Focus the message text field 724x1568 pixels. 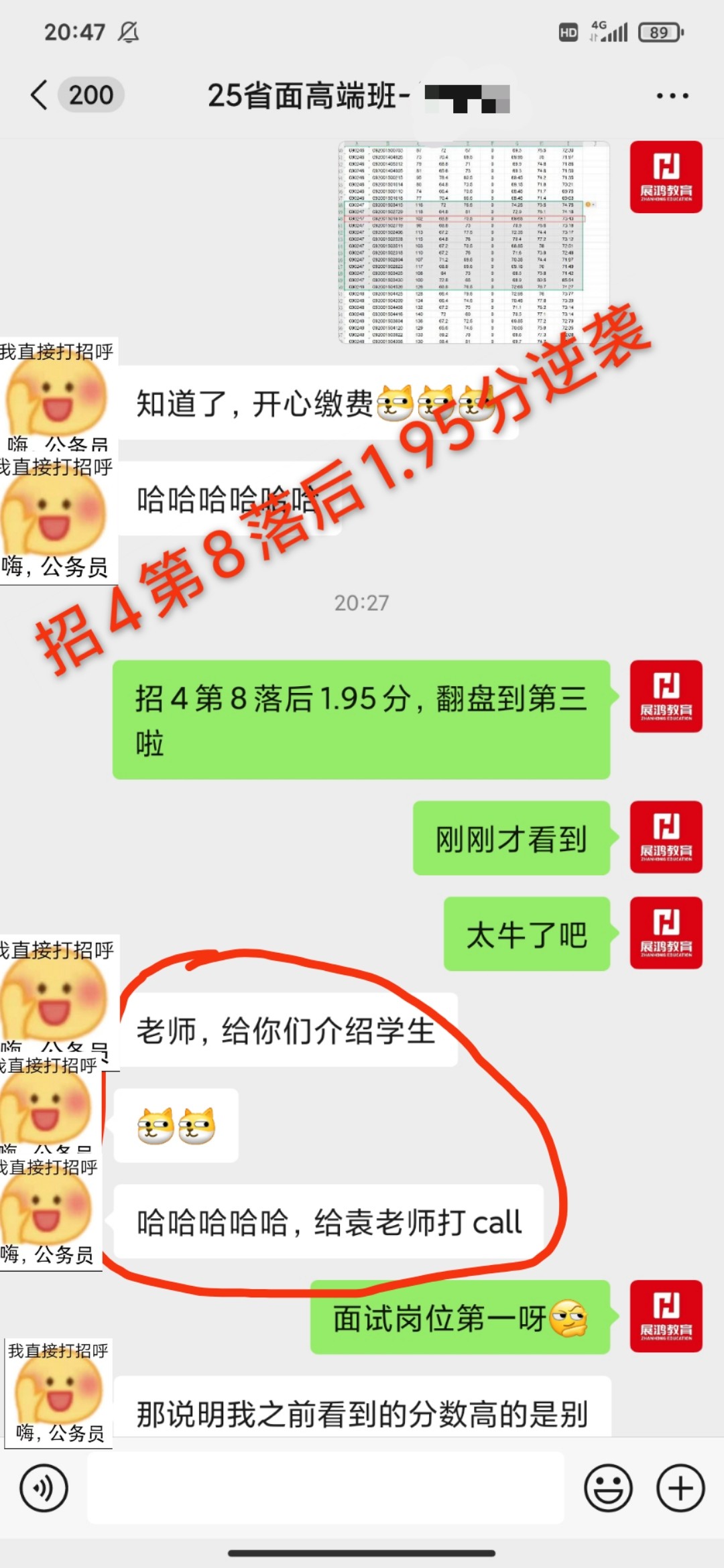326,1488
